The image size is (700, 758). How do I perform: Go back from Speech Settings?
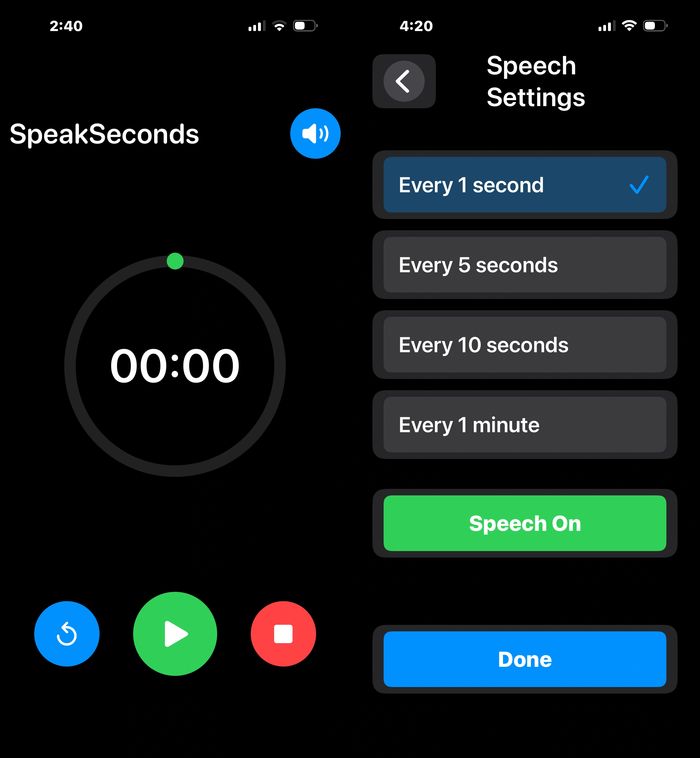tap(403, 81)
